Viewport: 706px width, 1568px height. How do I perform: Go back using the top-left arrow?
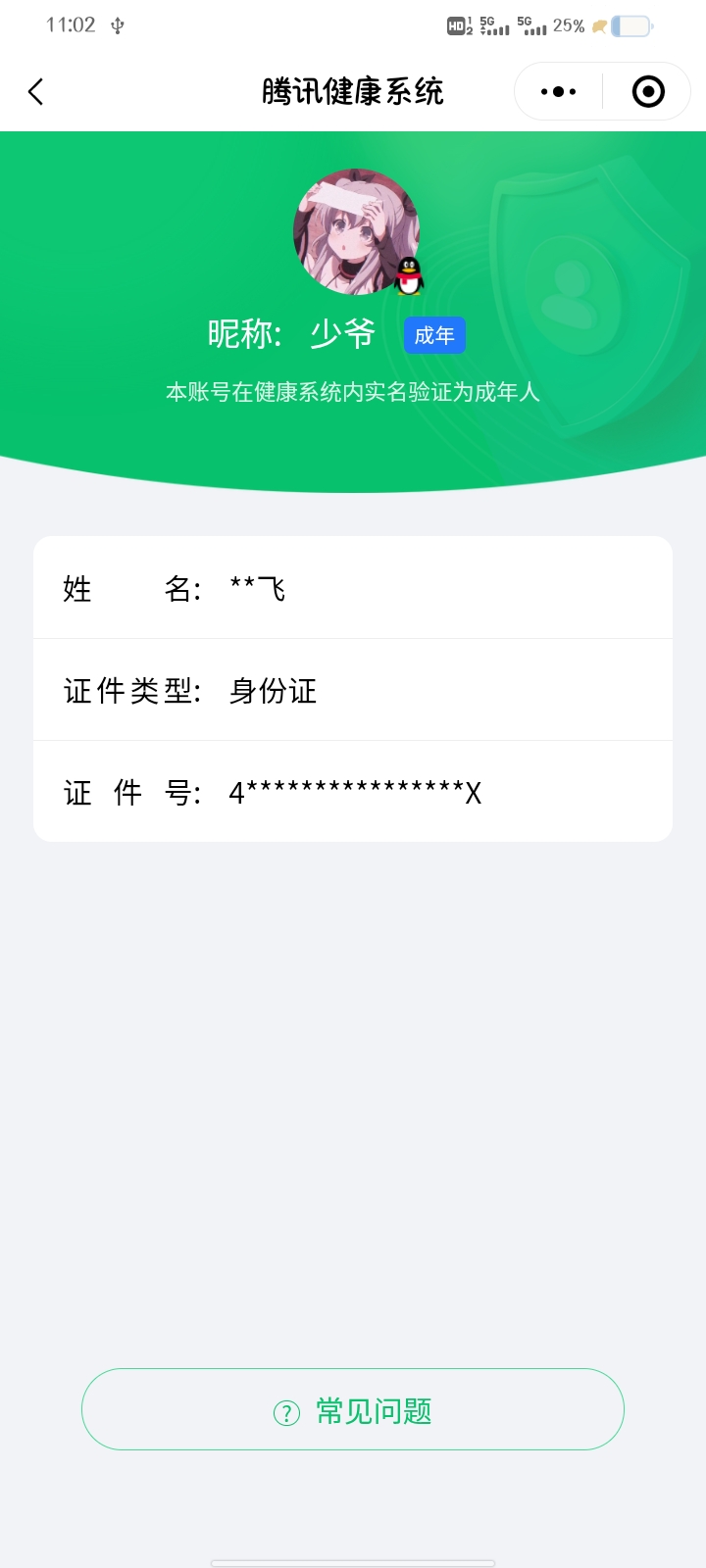(36, 92)
